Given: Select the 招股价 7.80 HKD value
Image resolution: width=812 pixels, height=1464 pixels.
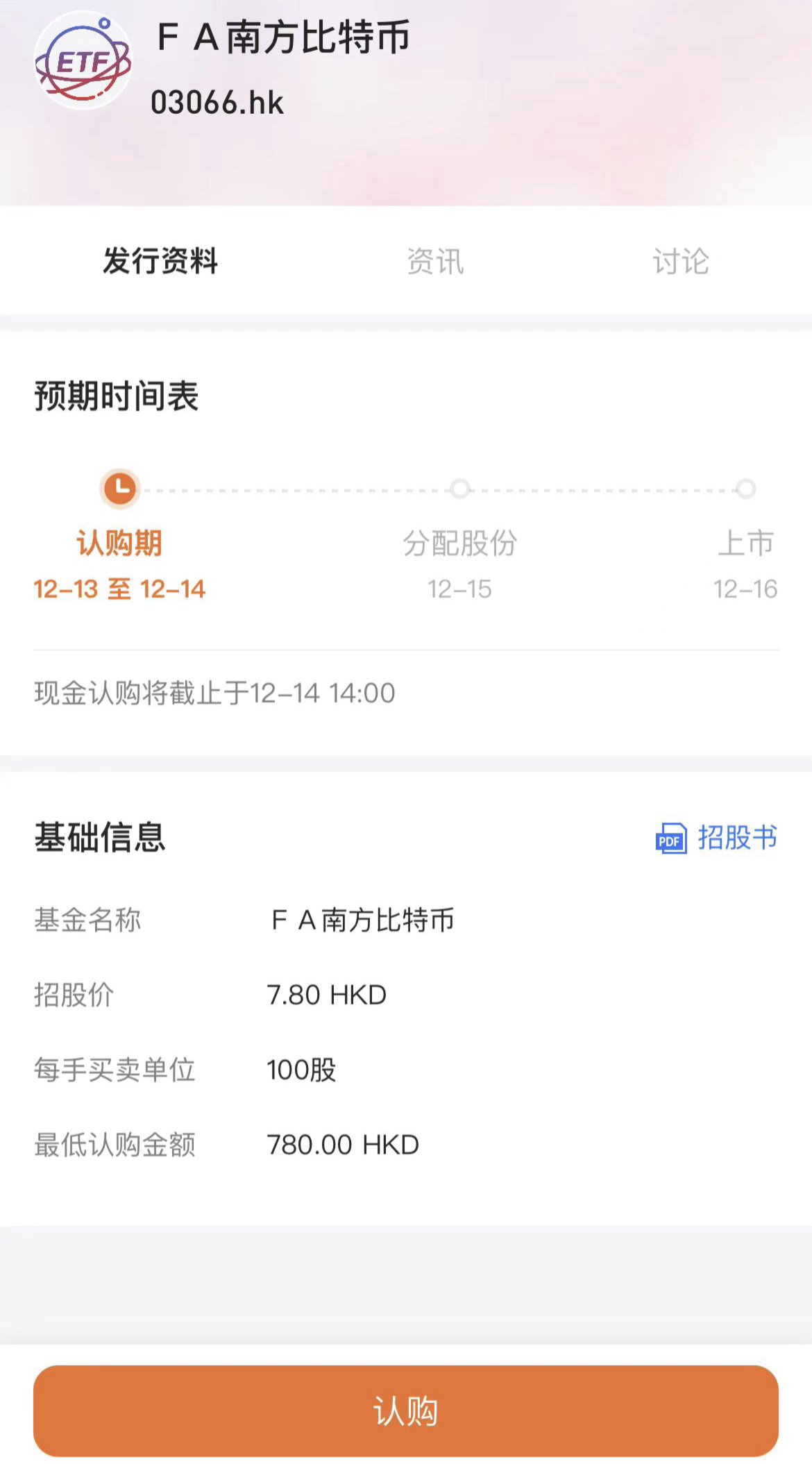Looking at the screenshot, I should (328, 994).
